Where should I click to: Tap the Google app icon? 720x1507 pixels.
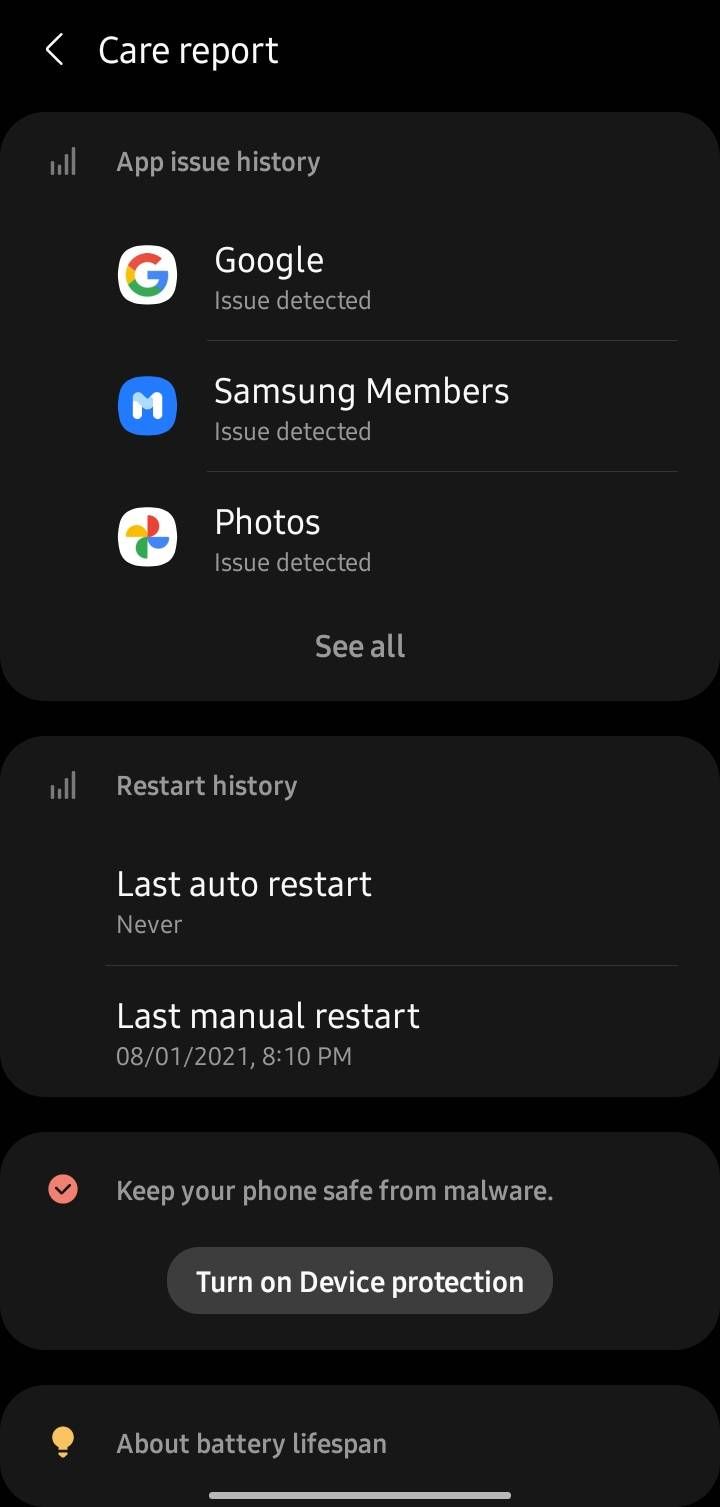[x=147, y=275]
